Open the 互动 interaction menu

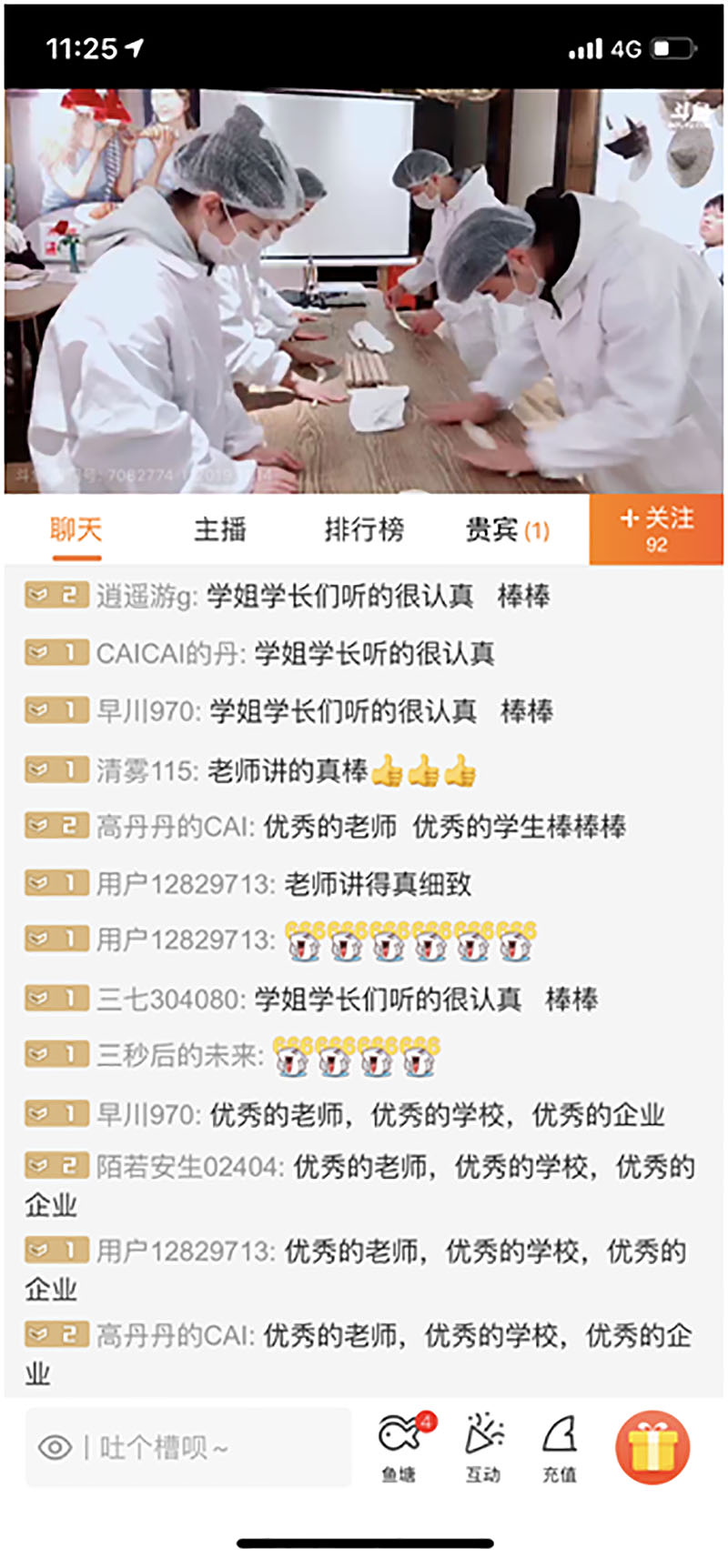(483, 1447)
